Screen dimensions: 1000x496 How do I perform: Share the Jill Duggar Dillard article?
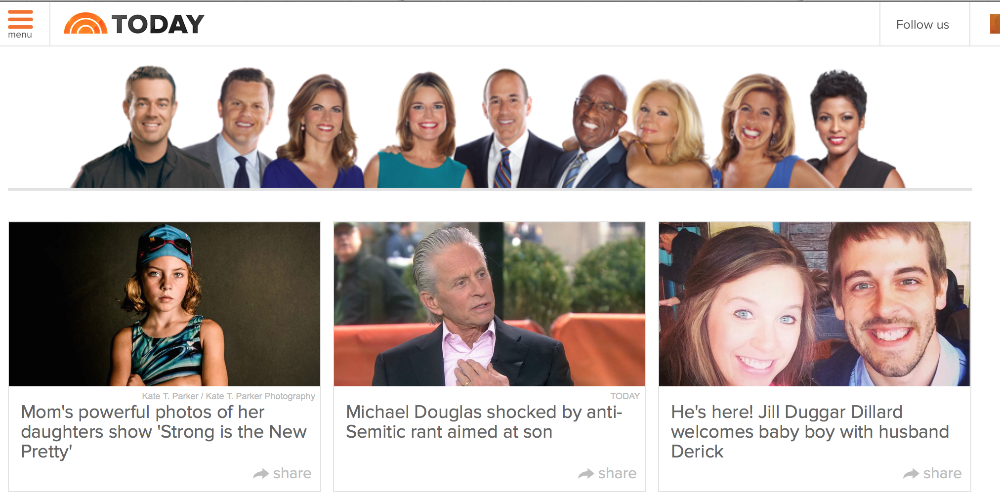[x=932, y=473]
